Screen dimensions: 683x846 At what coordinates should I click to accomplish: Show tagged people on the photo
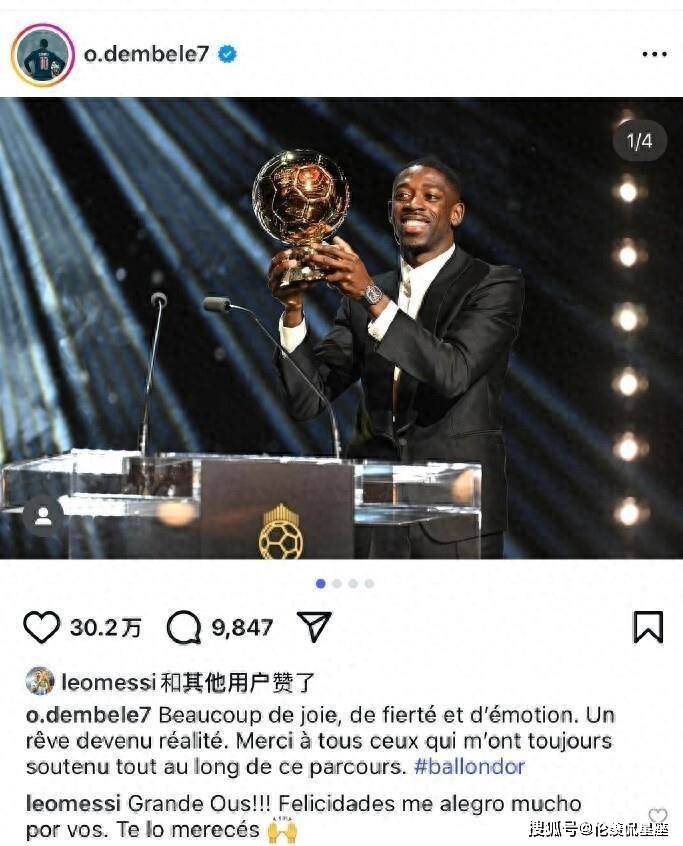click(43, 516)
